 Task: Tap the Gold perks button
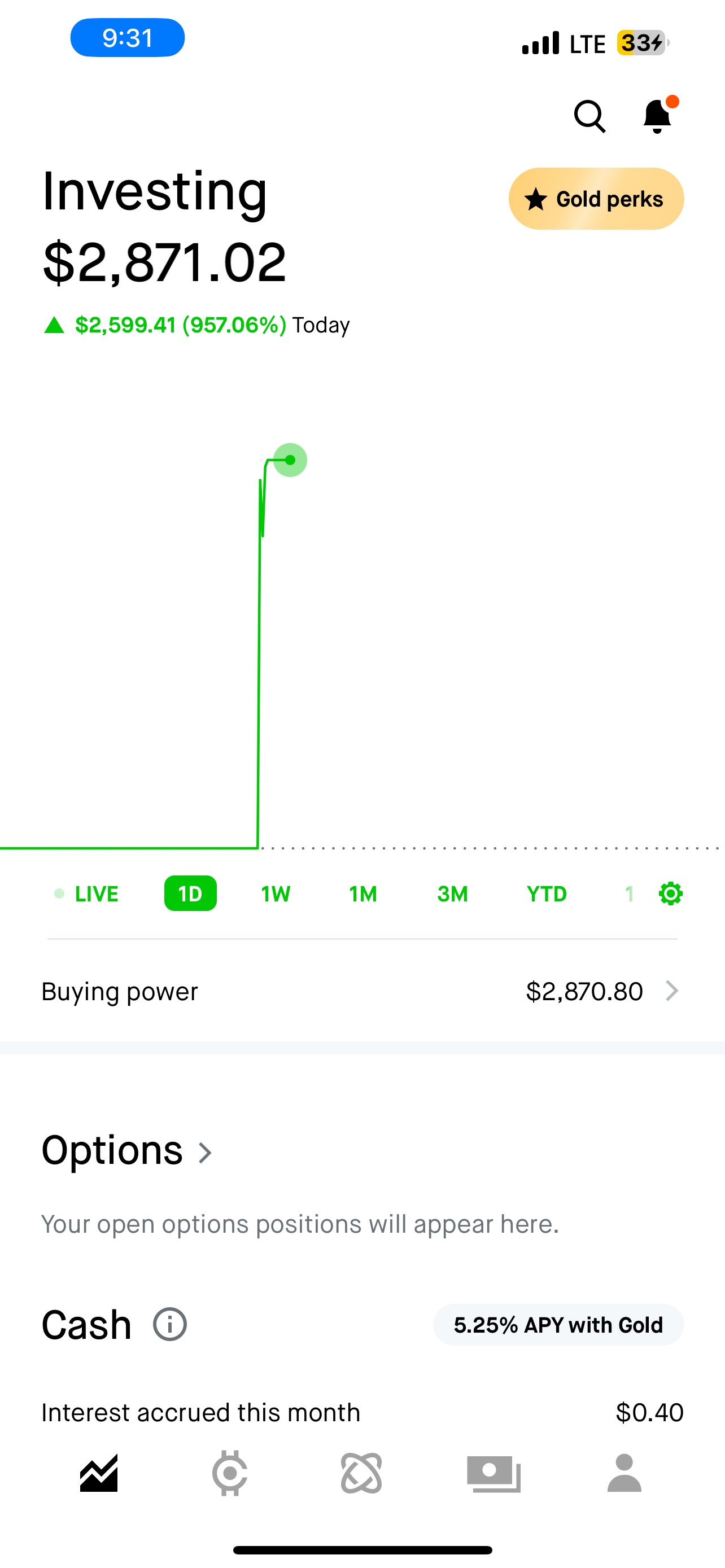(596, 199)
